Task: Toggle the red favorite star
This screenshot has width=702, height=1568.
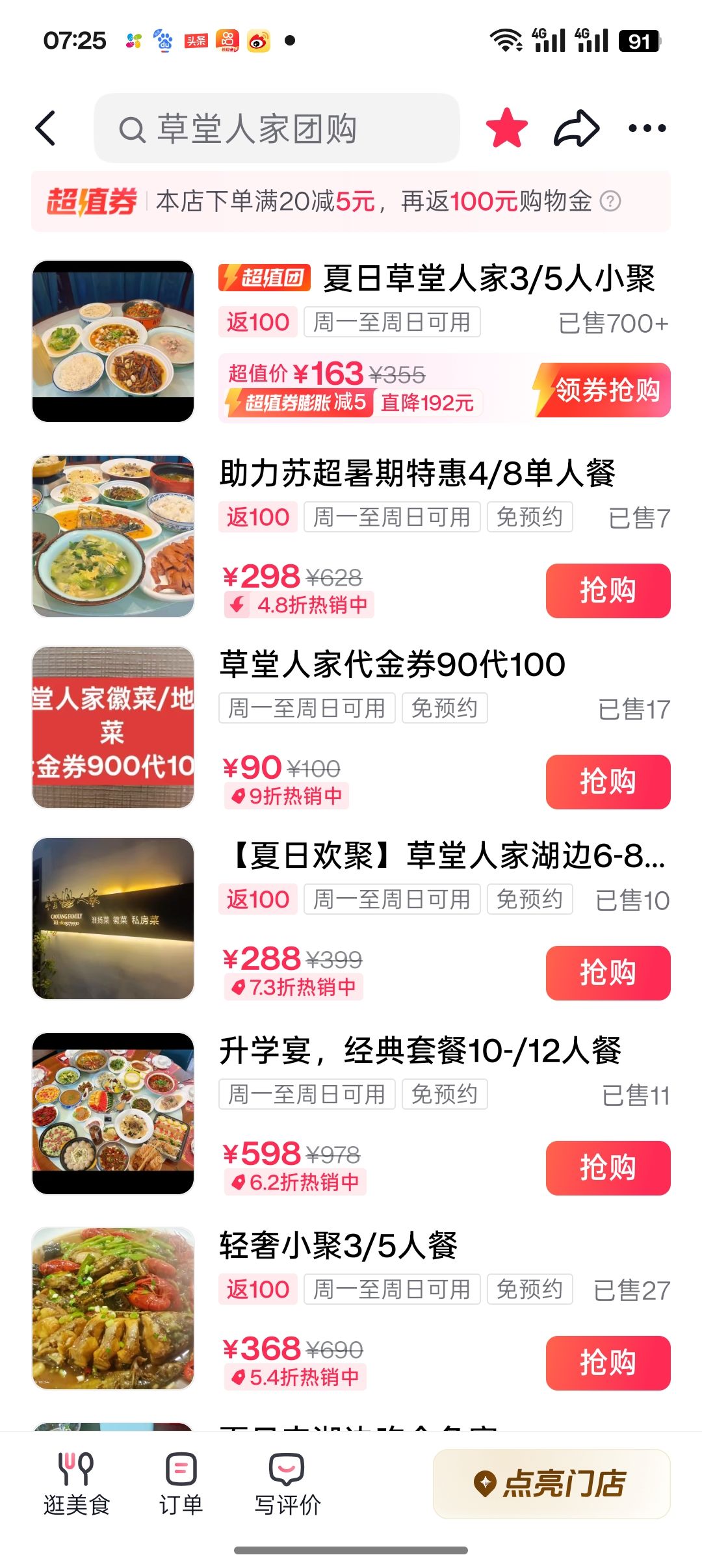Action: click(507, 128)
